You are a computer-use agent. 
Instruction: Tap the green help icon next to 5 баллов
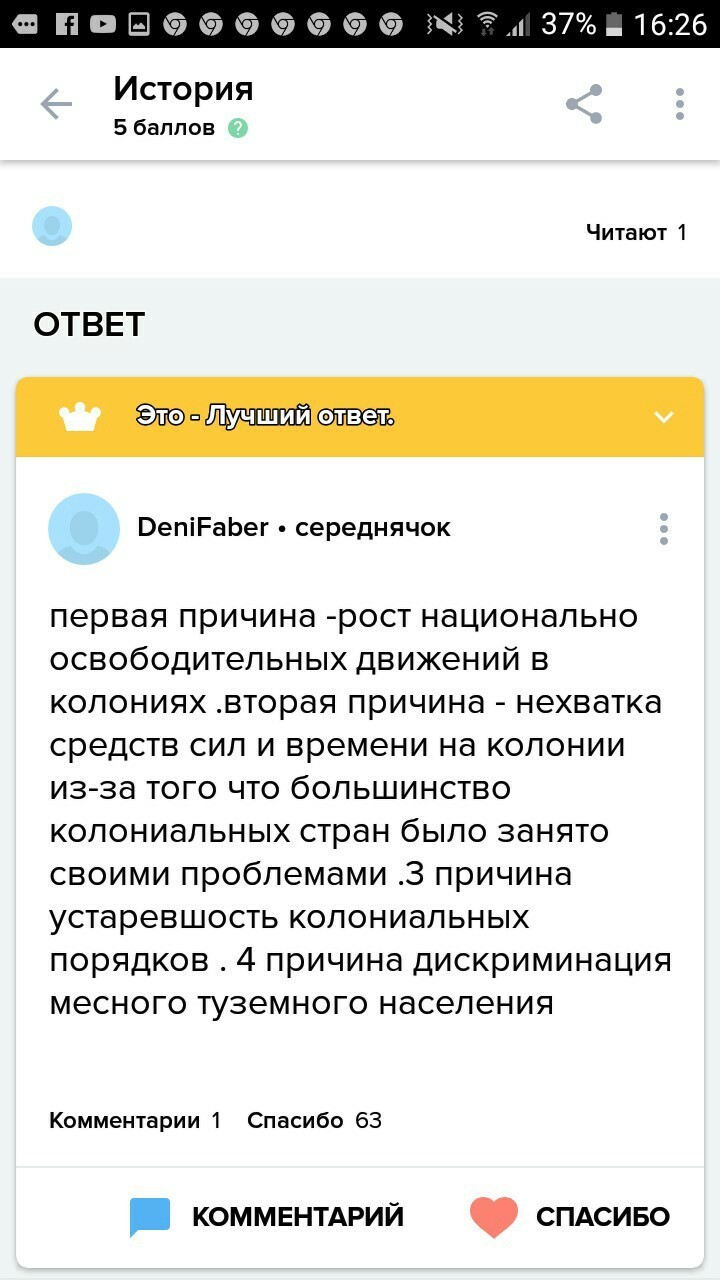point(238,128)
